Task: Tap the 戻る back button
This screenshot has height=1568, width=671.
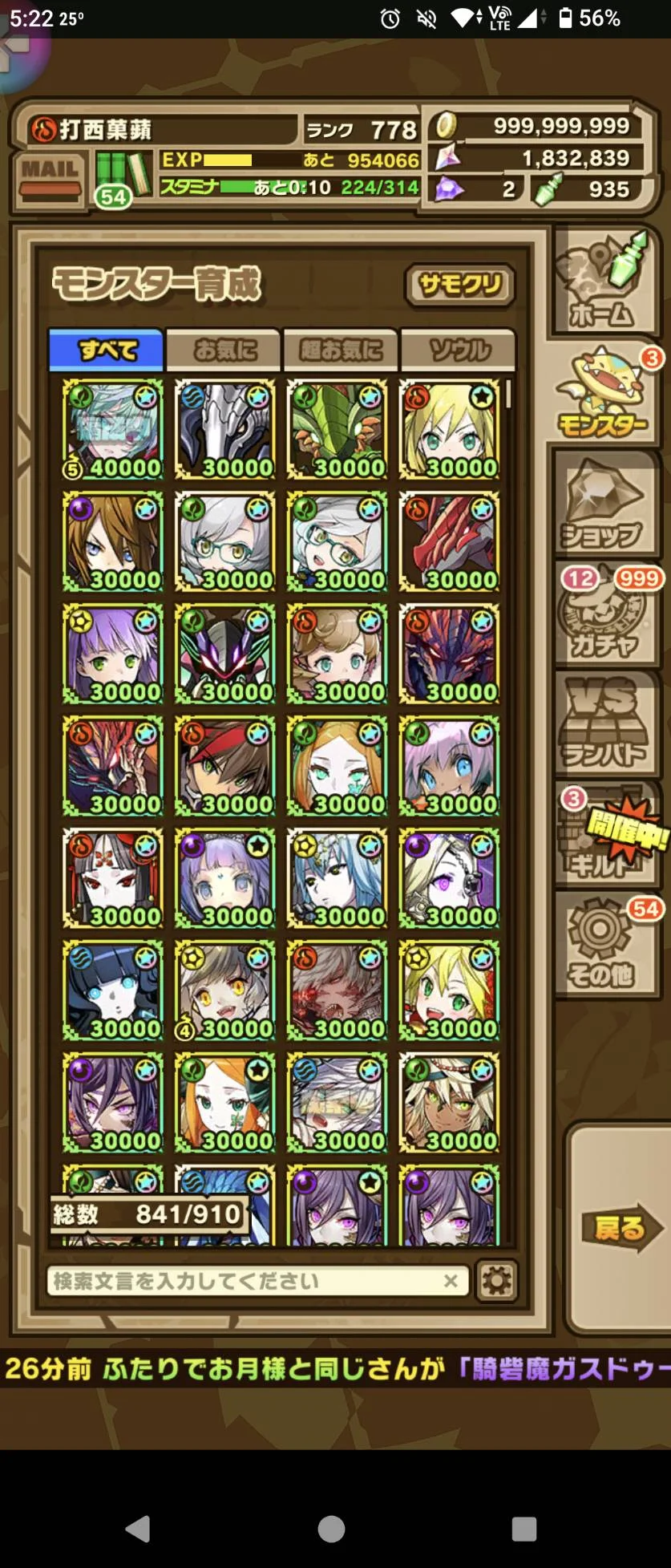Action: click(619, 1227)
